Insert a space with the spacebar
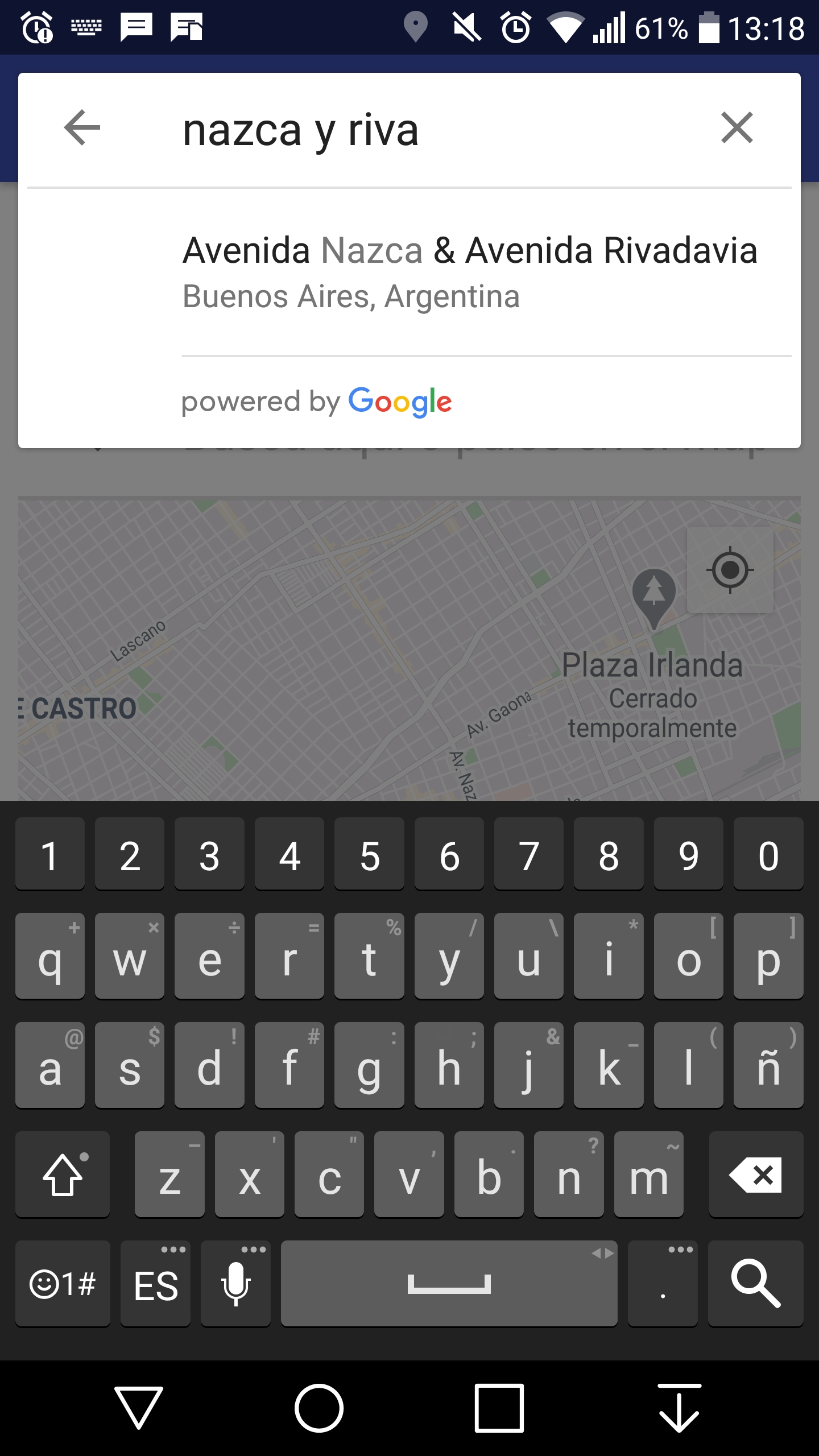The image size is (819, 1456). point(449,1283)
